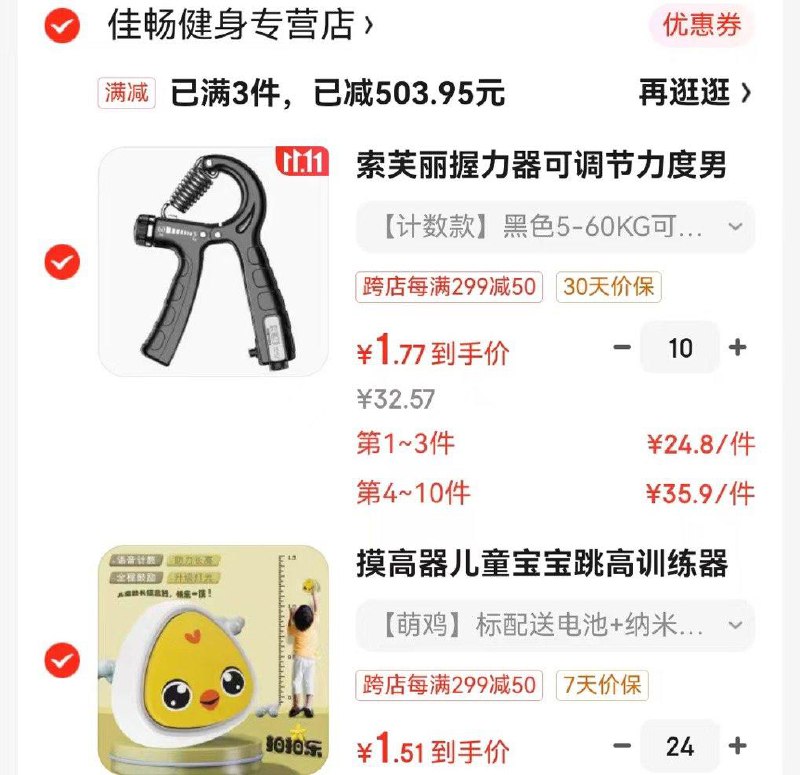
Task: Open the 索芙丽握力器 product image
Action: point(213,261)
